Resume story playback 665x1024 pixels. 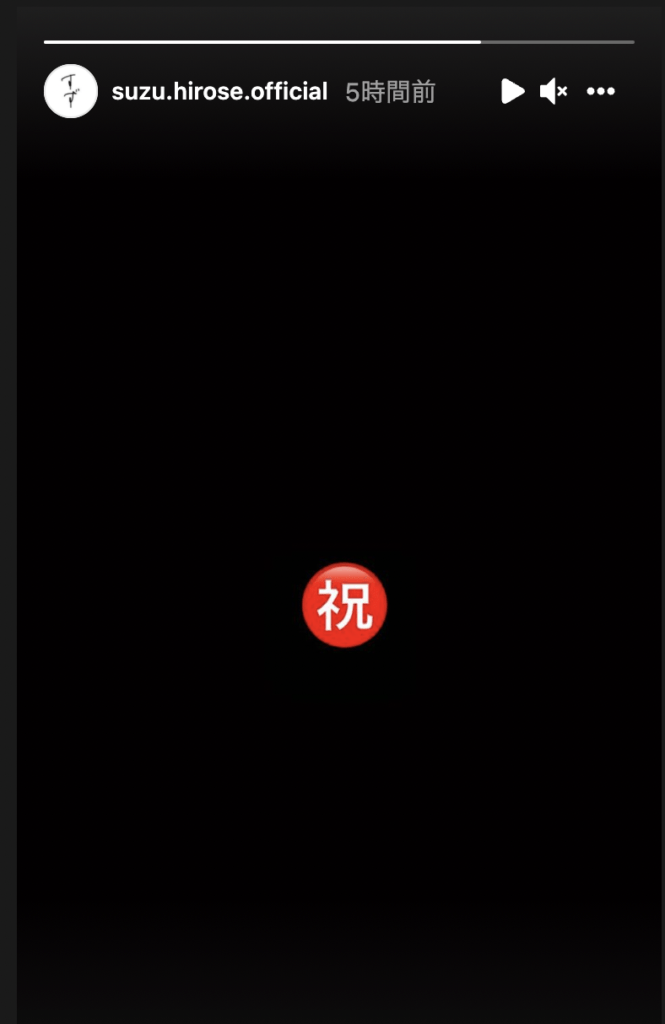pos(512,91)
